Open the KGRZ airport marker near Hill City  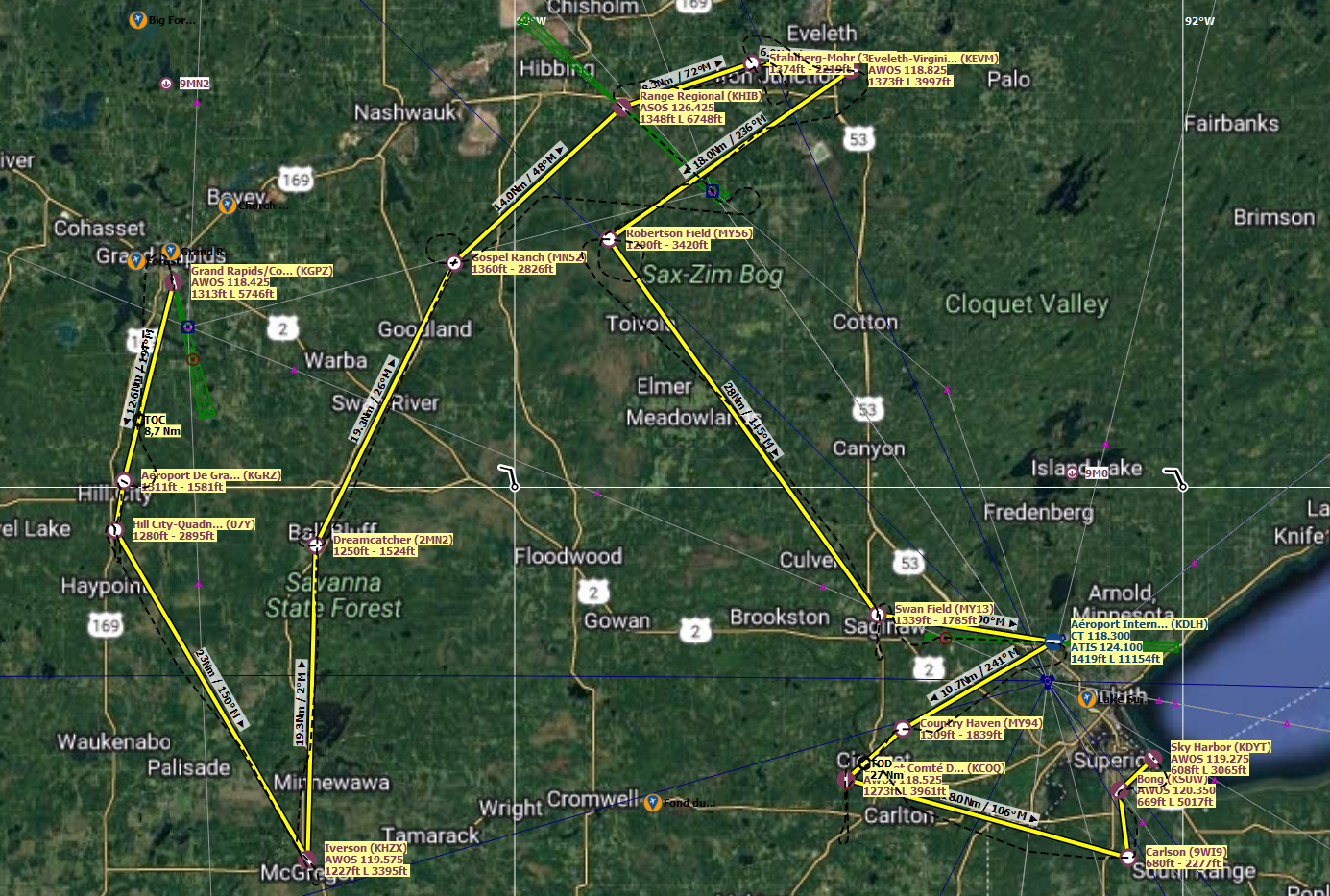124,480
